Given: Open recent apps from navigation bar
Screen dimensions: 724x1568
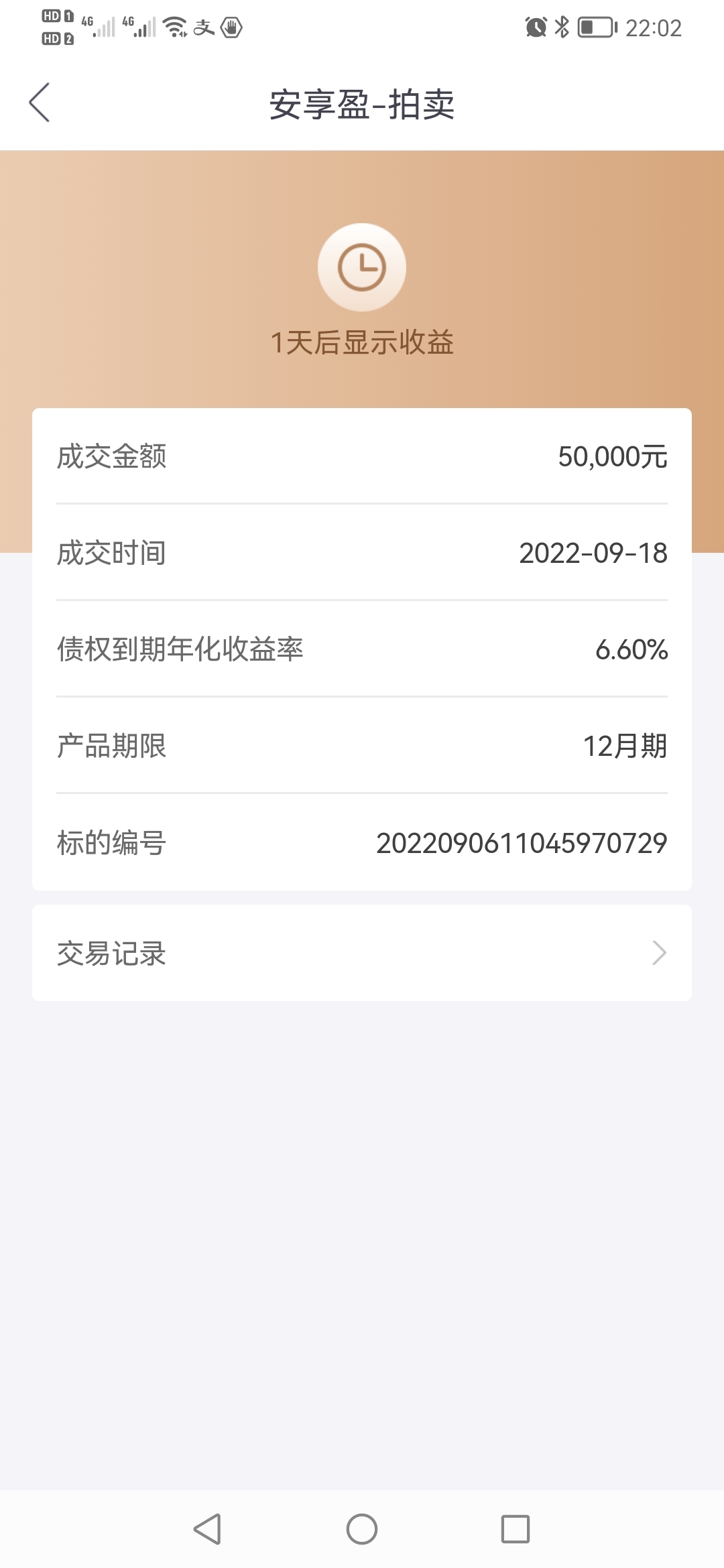Looking at the screenshot, I should (516, 1529).
